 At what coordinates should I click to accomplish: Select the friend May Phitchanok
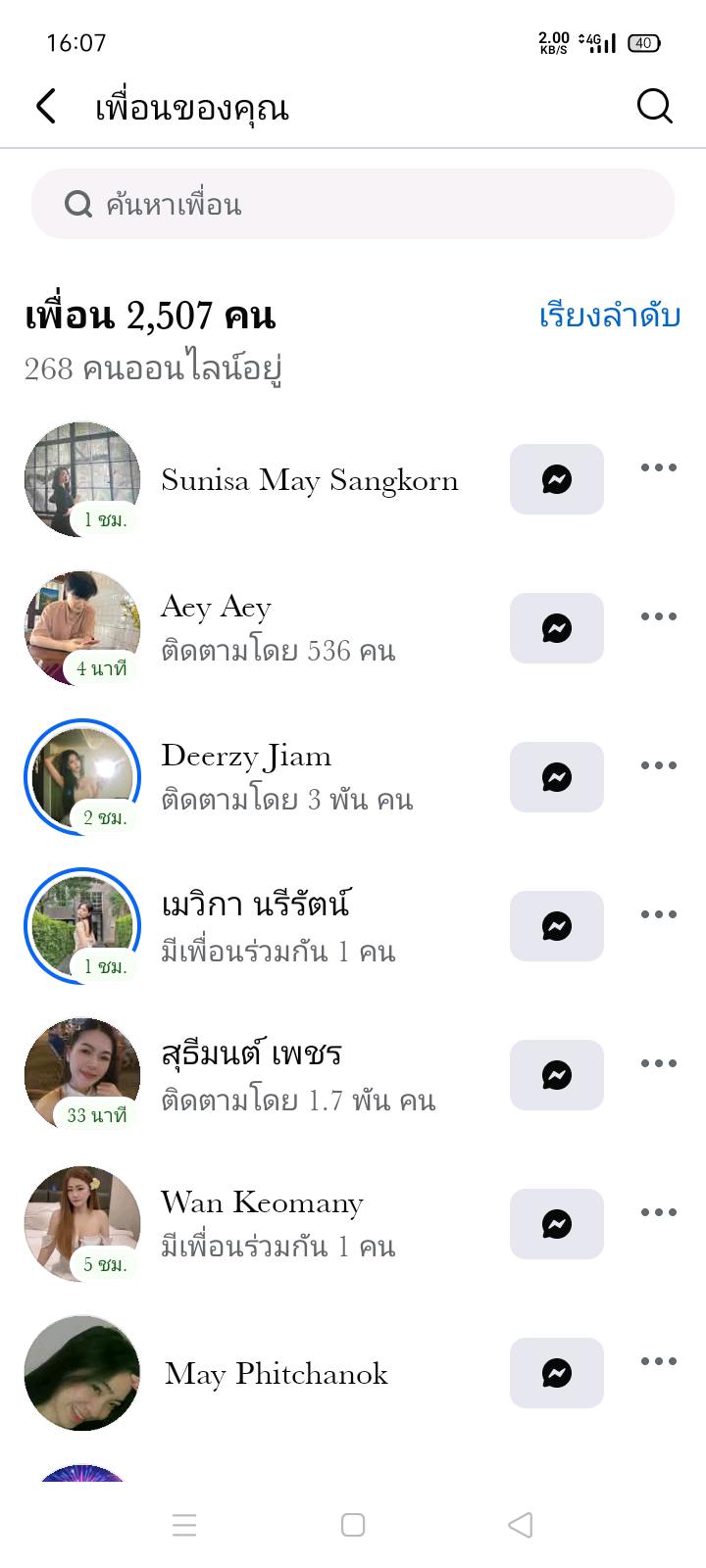tap(276, 1374)
